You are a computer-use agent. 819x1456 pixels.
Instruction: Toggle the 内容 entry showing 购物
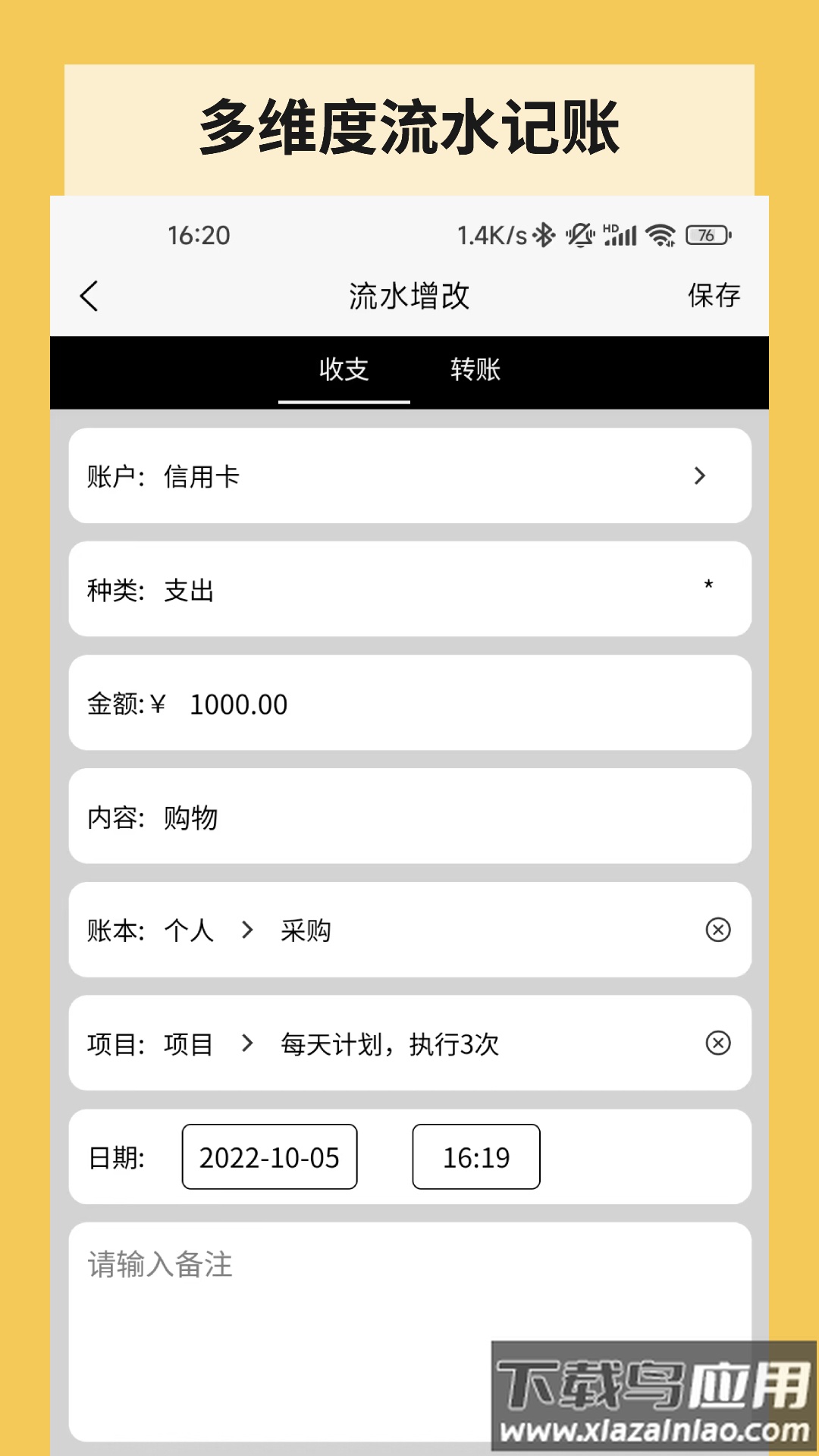pyautogui.click(x=189, y=817)
